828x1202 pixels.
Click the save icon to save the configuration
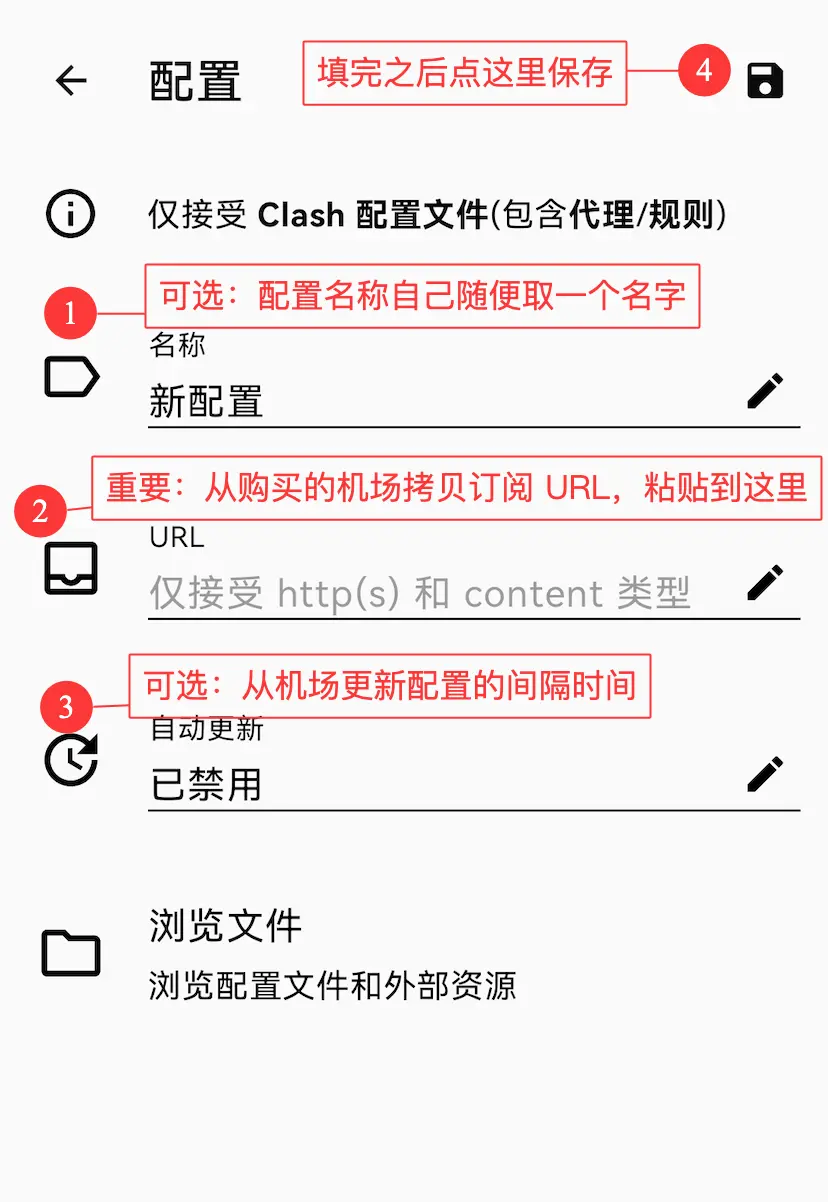tap(764, 80)
